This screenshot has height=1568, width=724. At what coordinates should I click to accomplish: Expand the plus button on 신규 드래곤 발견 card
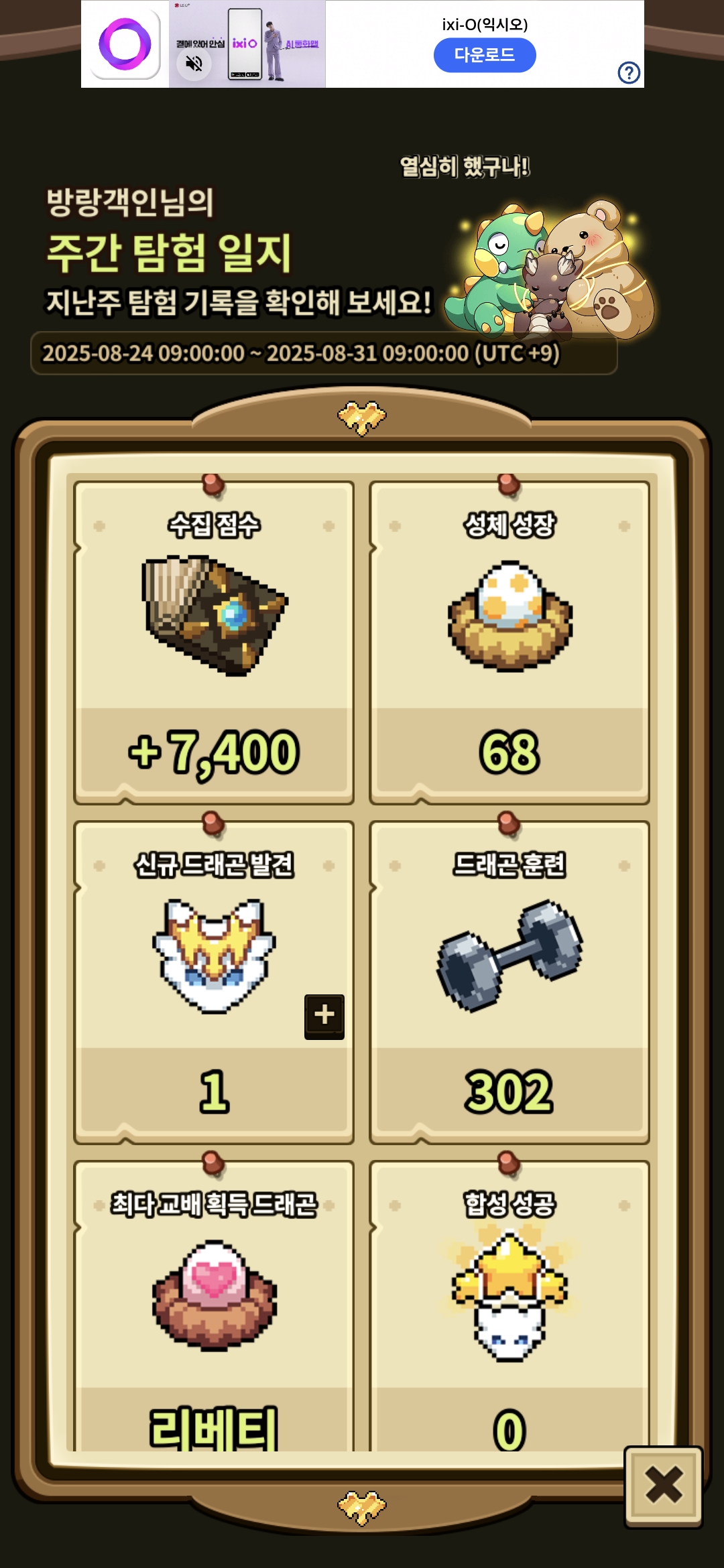pyautogui.click(x=324, y=1017)
